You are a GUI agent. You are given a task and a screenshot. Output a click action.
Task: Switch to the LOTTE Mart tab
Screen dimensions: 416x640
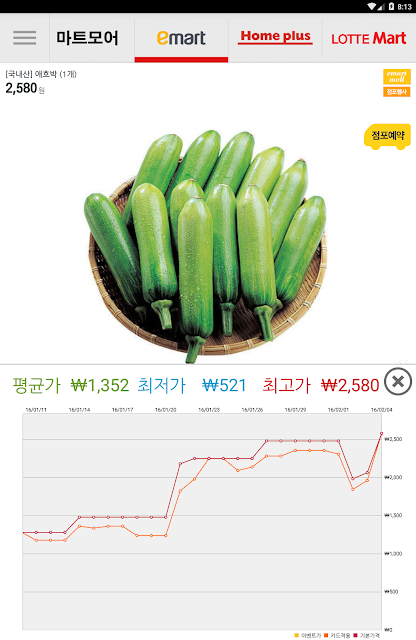[x=369, y=38]
